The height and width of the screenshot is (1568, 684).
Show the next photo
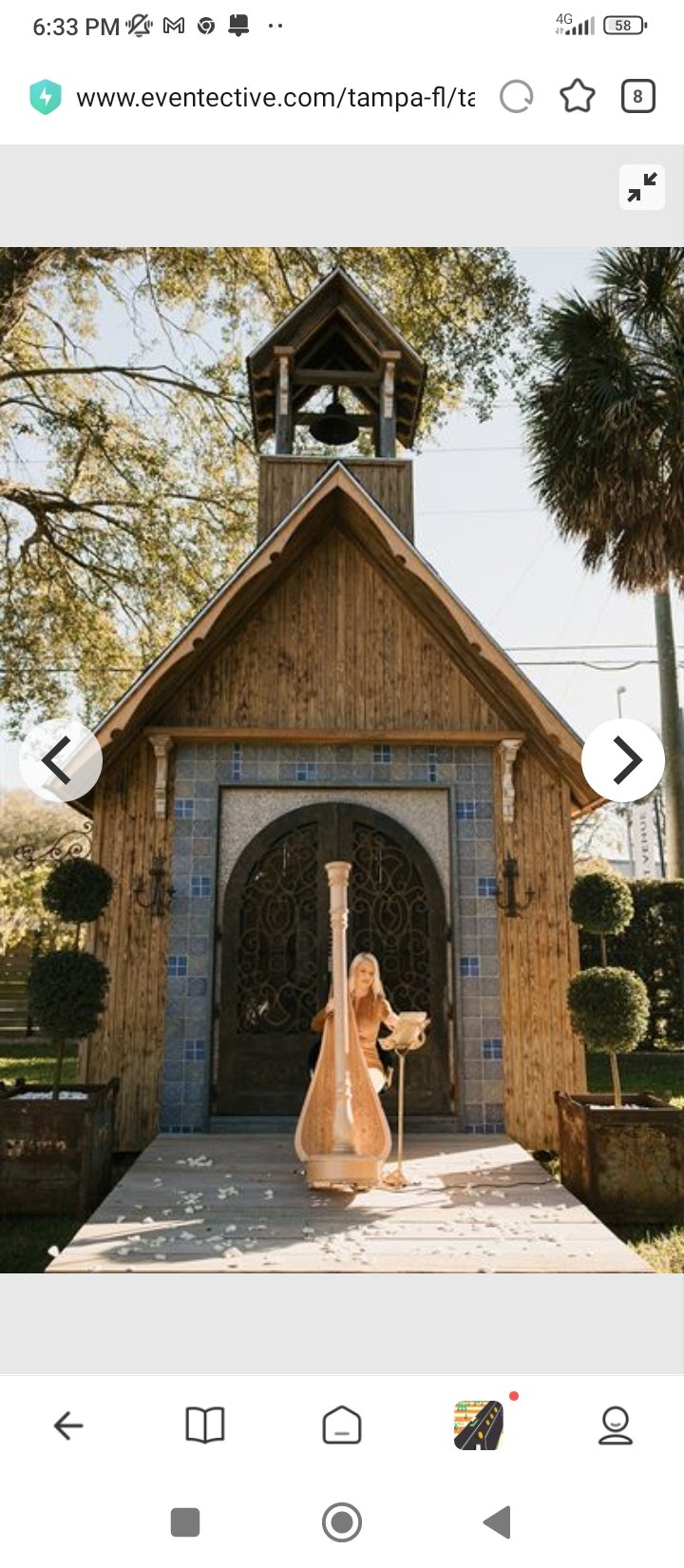pyautogui.click(x=623, y=760)
